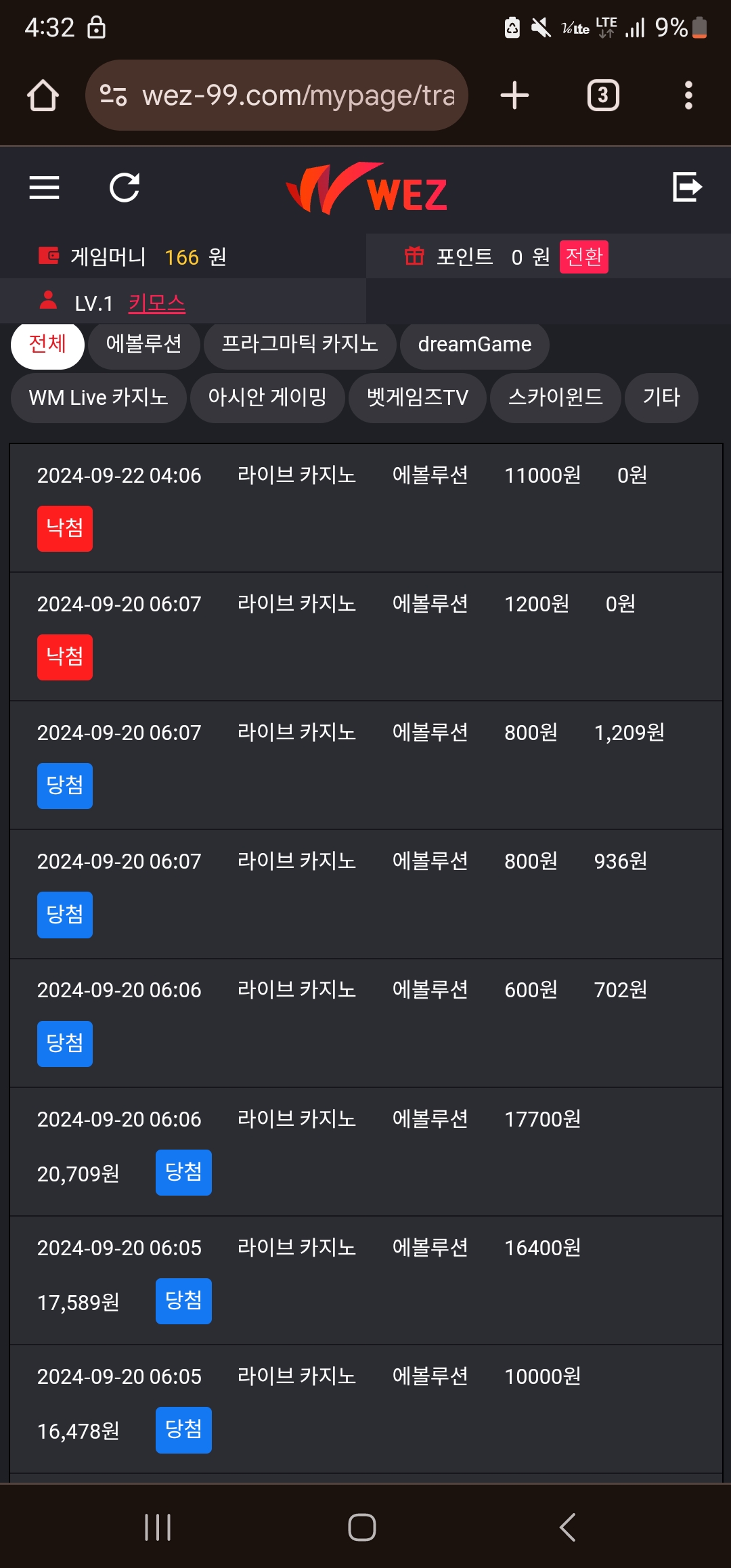The height and width of the screenshot is (1568, 731).
Task: Switch to 프라그마틱 카지노 filter
Action: click(x=300, y=344)
